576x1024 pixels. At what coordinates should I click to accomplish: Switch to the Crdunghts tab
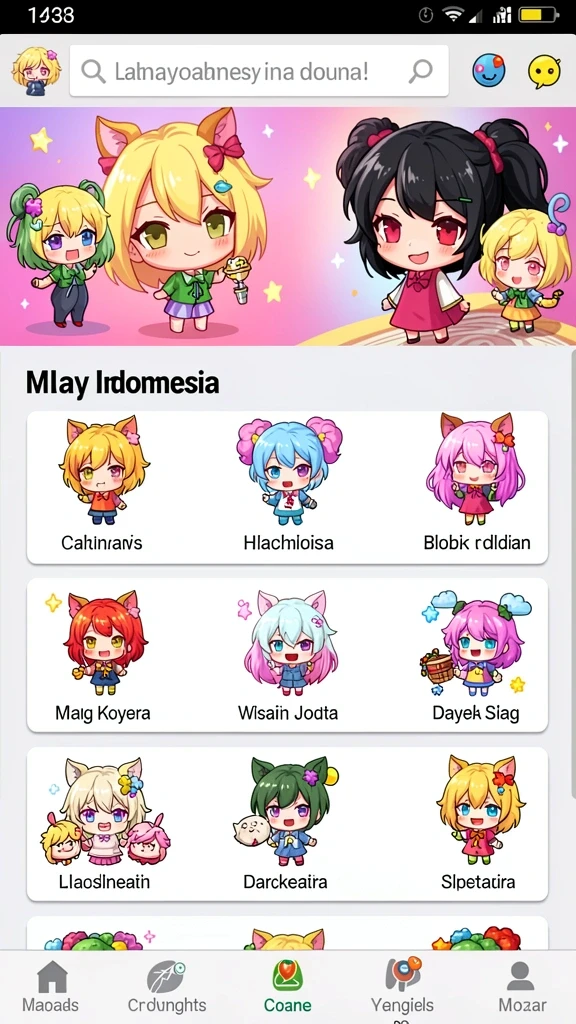click(167, 986)
